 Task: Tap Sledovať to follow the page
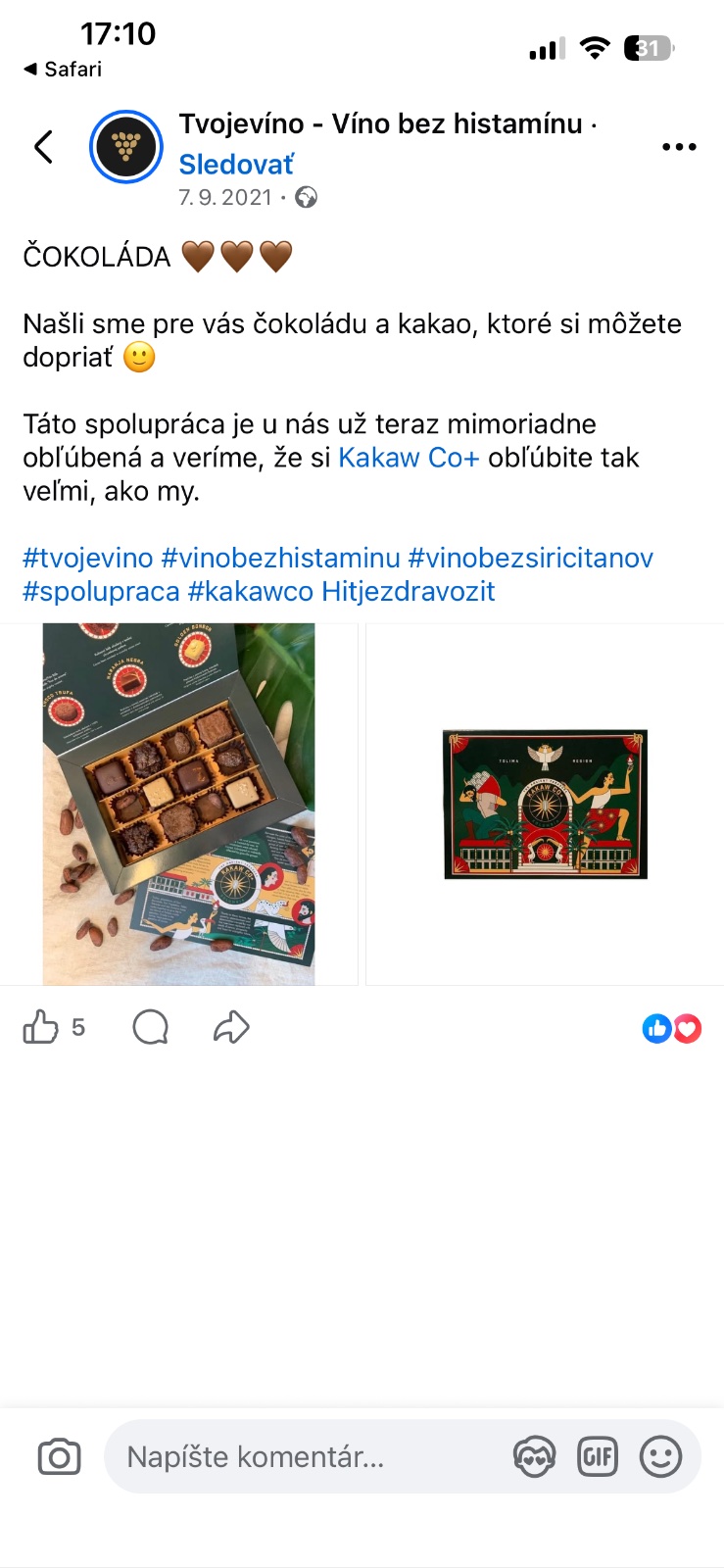(236, 165)
